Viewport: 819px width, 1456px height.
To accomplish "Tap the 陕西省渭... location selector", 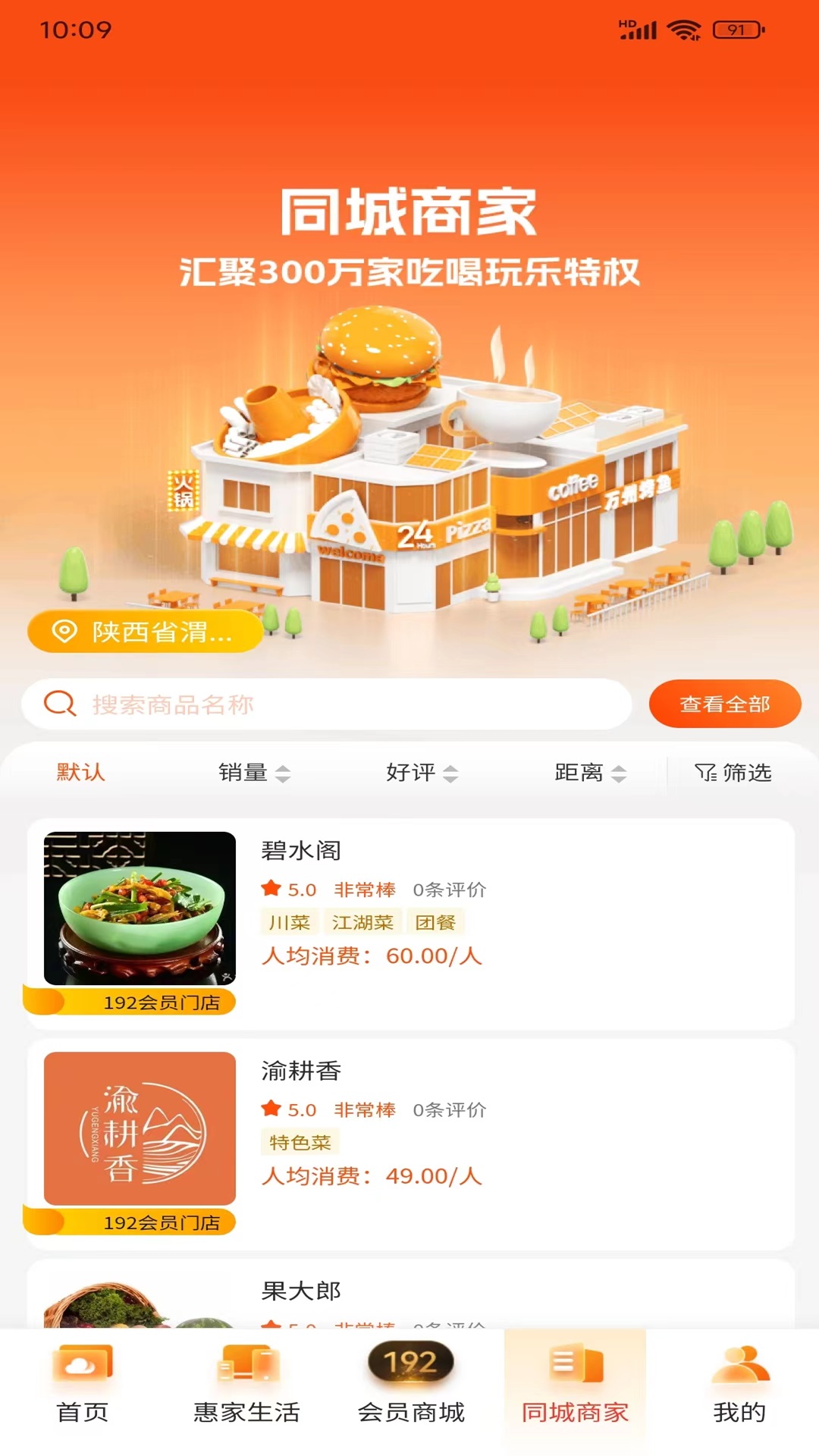I will 146,631.
